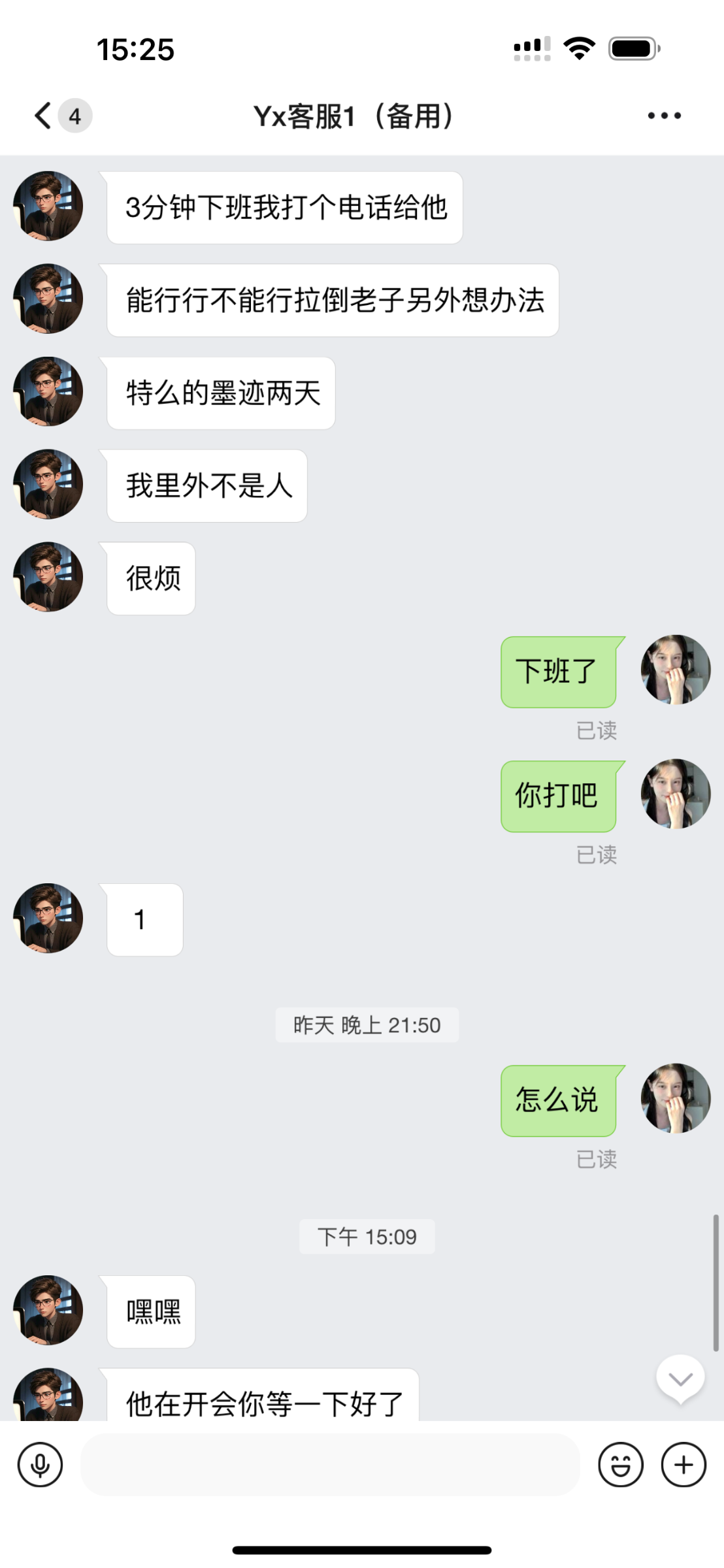The height and width of the screenshot is (1568, 724).
Task: Open the emoji picker
Action: [620, 1465]
